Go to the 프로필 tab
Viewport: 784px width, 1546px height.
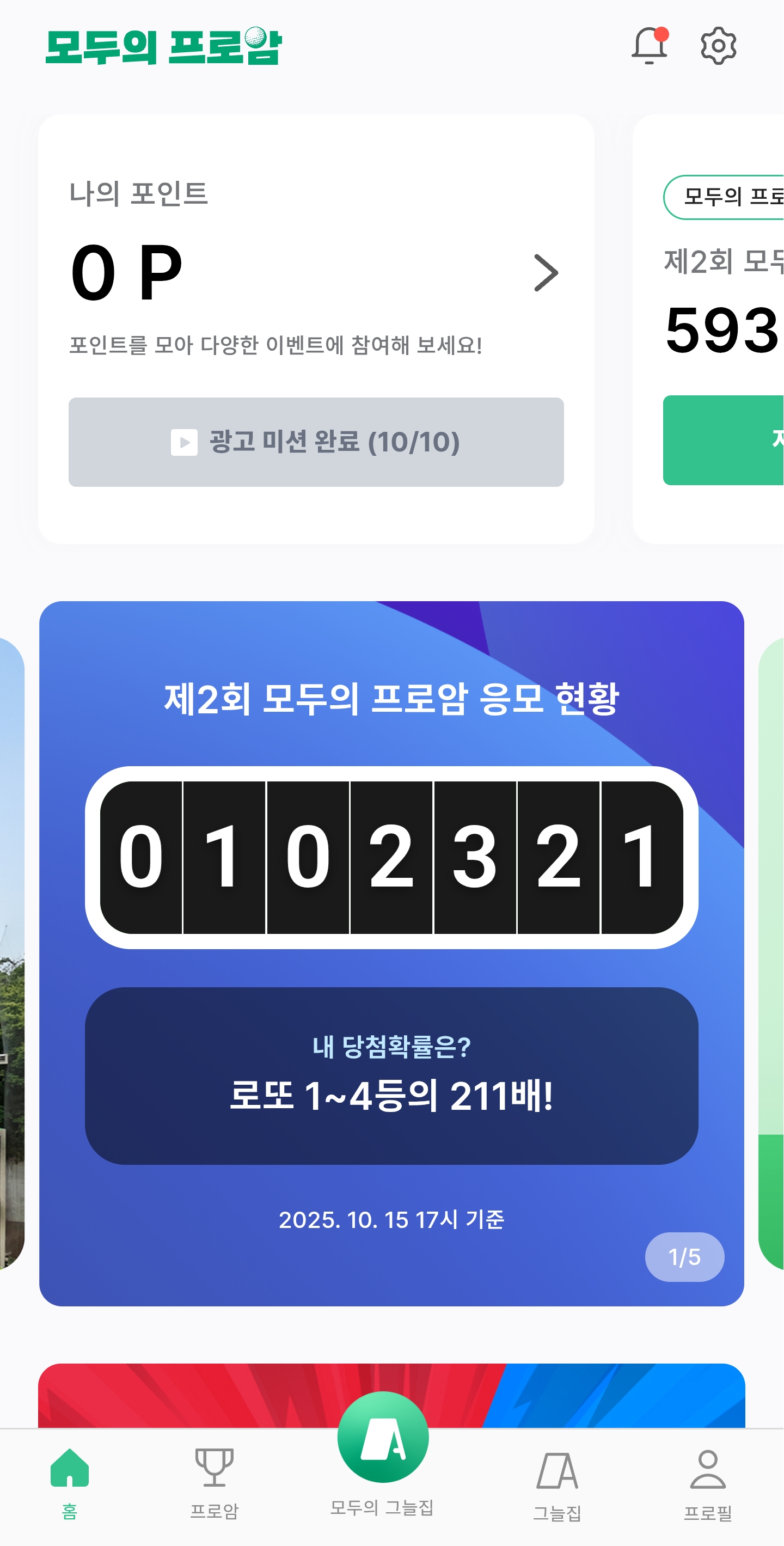tap(708, 1483)
